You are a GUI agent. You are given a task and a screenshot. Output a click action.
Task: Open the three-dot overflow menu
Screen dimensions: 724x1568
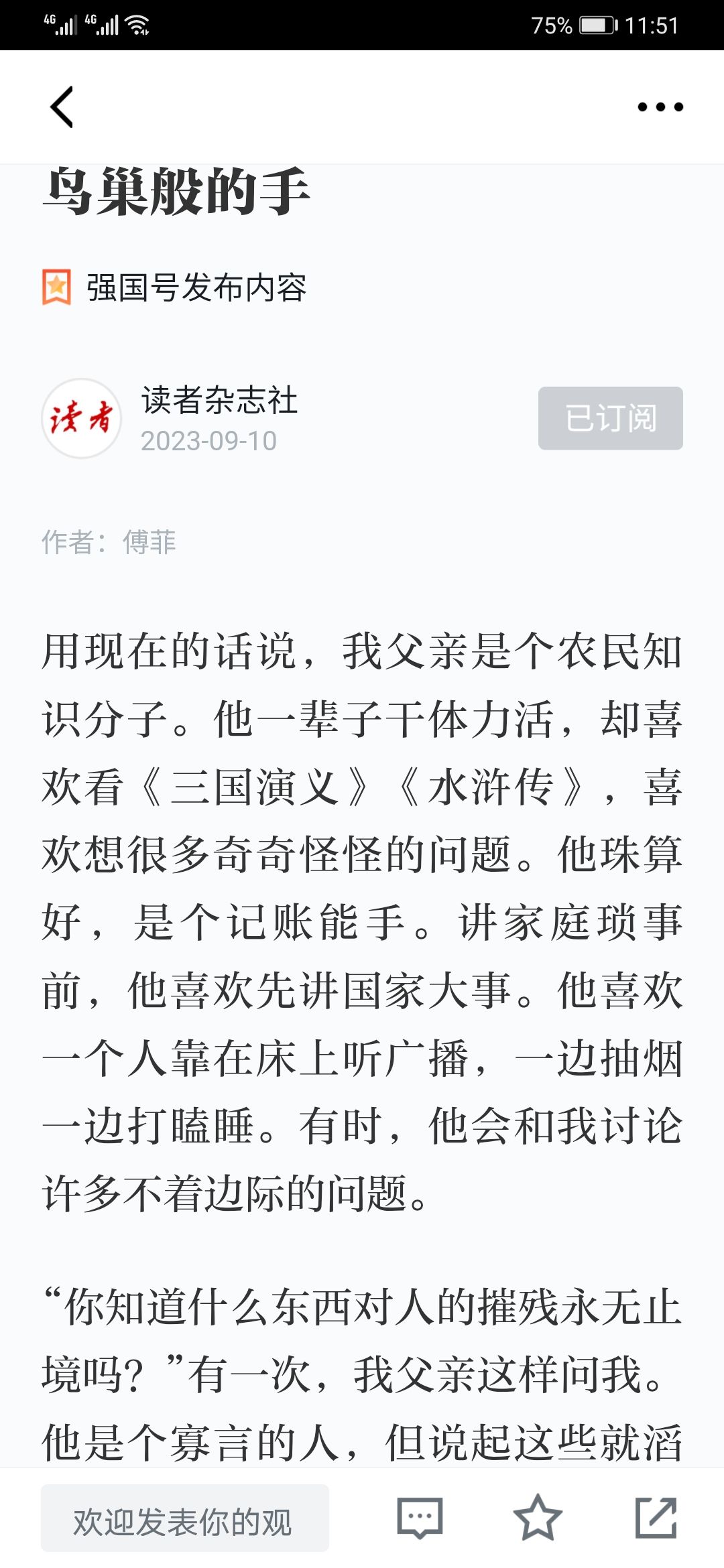[x=660, y=107]
